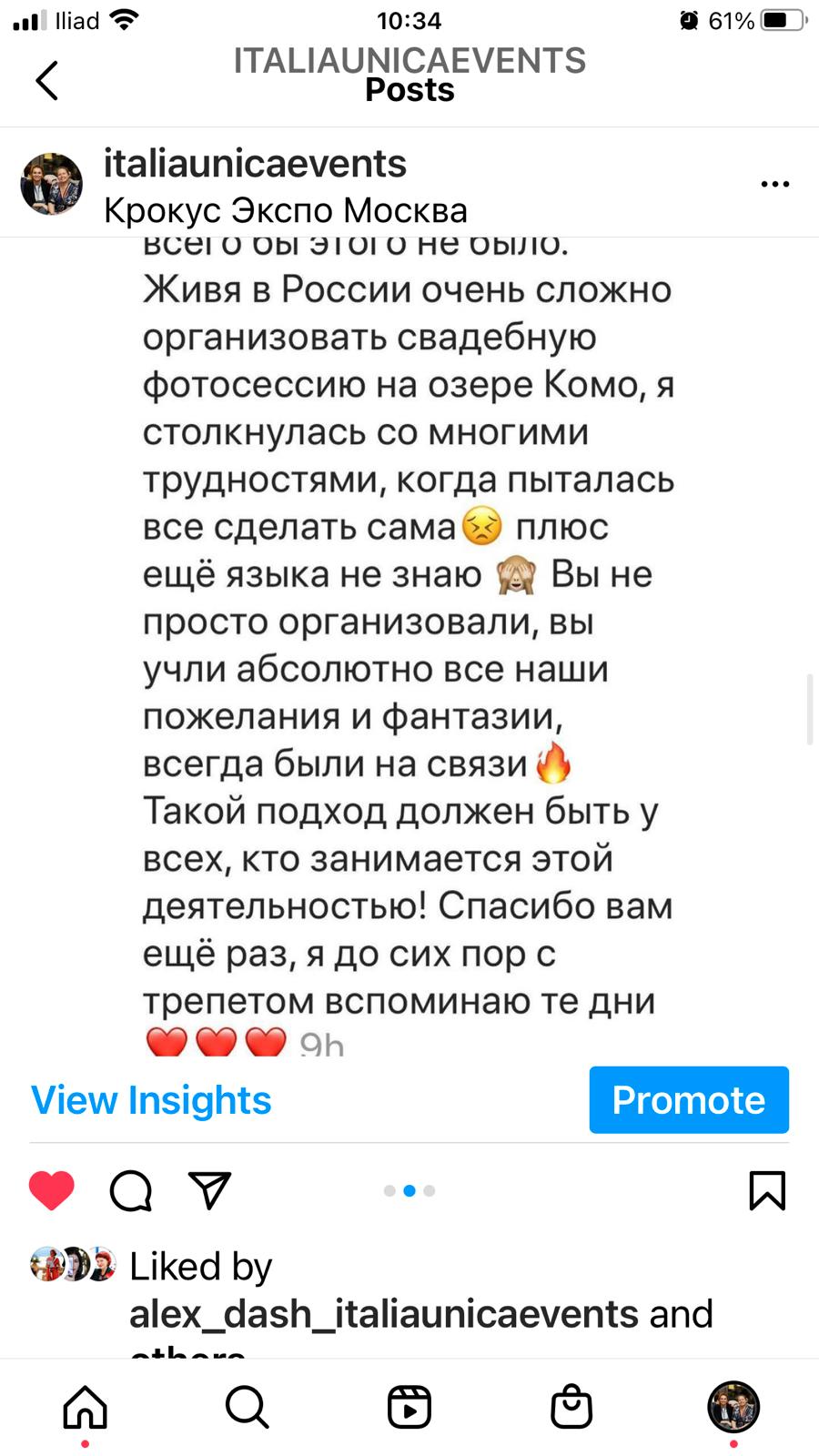Viewport: 819px width, 1456px height.
Task: Open comments via the speech bubble icon
Action: coord(131,1190)
